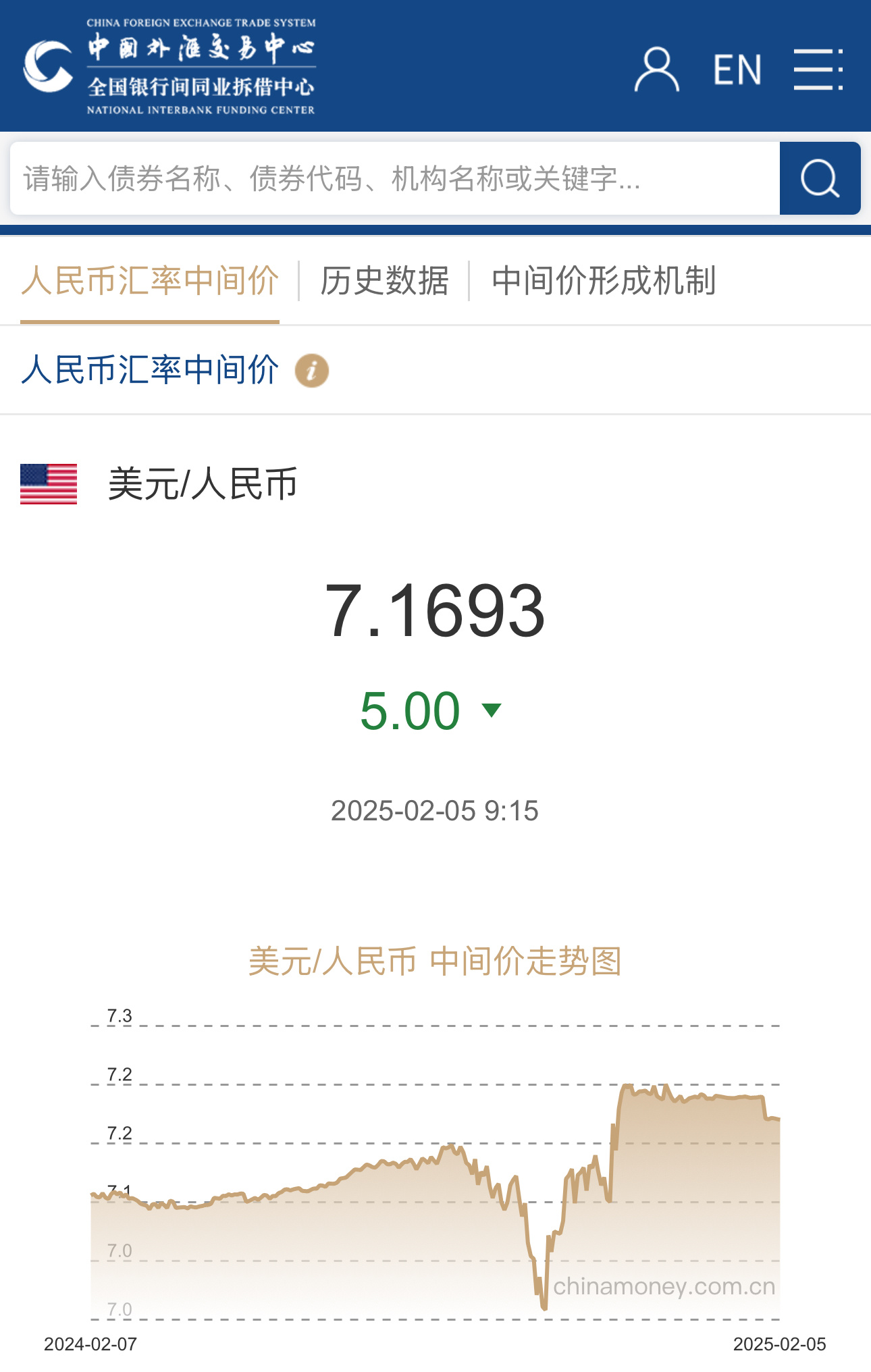Switch language to EN
871x1372 pixels.
pos(737,70)
